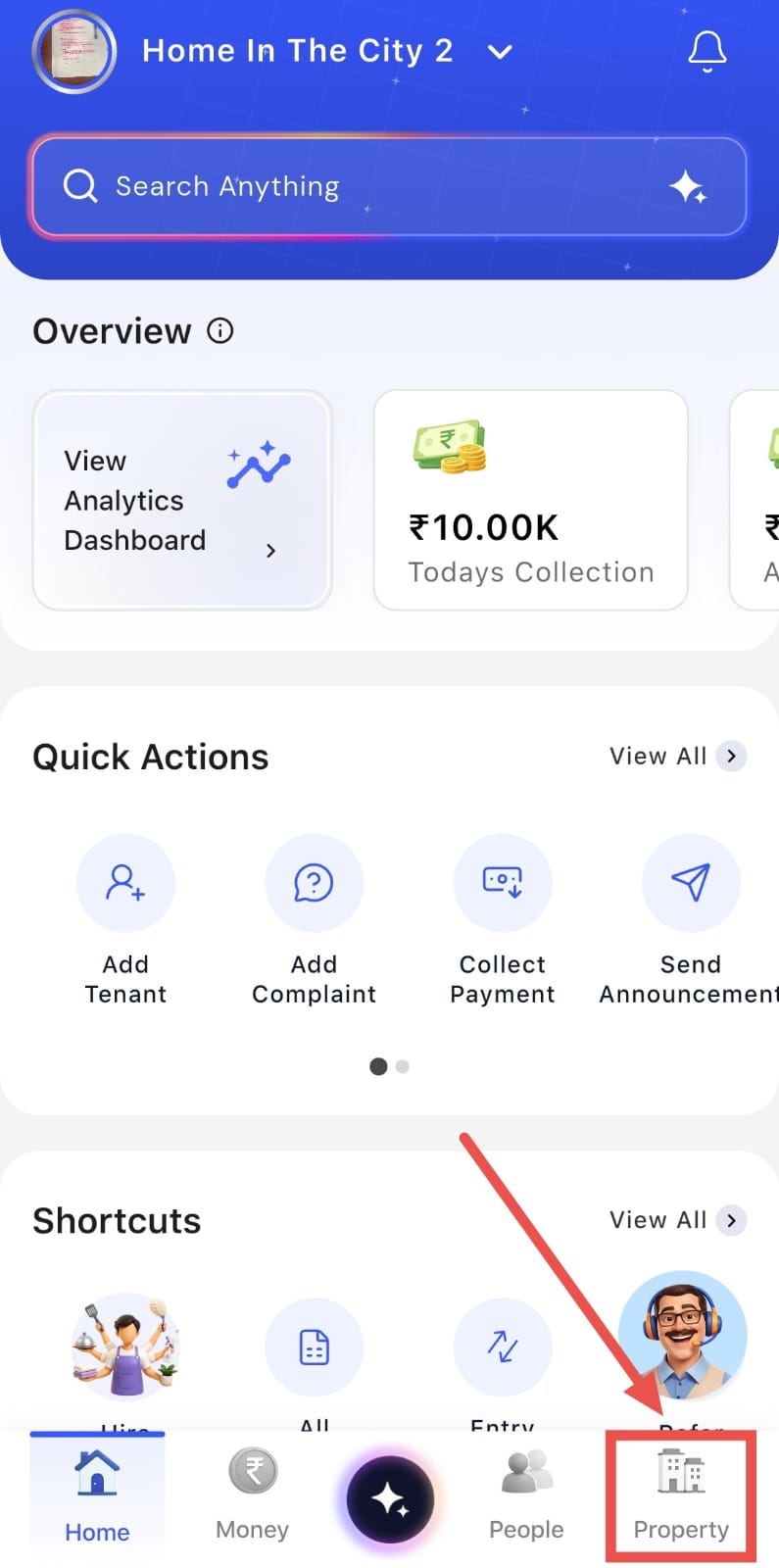The image size is (779, 1568).
Task: Open the notifications bell
Action: click(706, 51)
